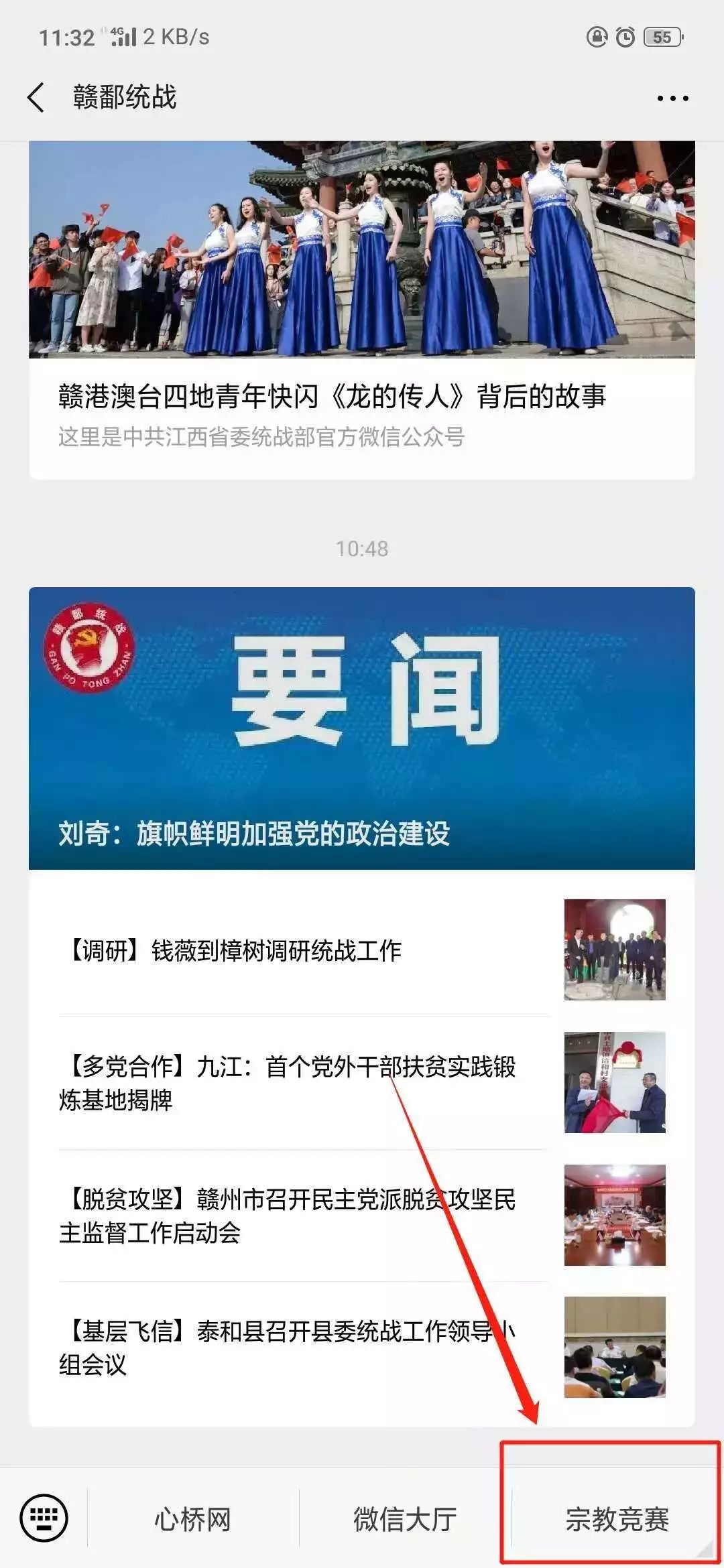Read 【多党合作】九江 党外干部扶贫 article

[x=362, y=1083]
